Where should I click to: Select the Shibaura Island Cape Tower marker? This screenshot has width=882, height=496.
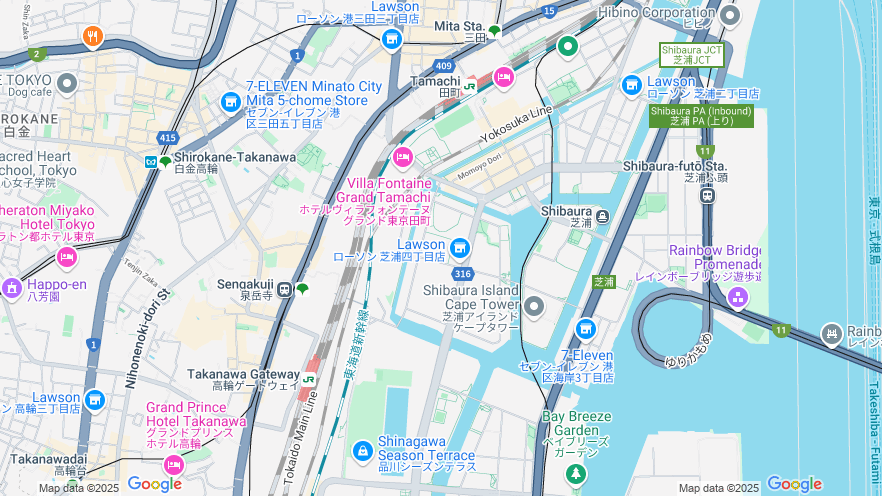tap(534, 306)
